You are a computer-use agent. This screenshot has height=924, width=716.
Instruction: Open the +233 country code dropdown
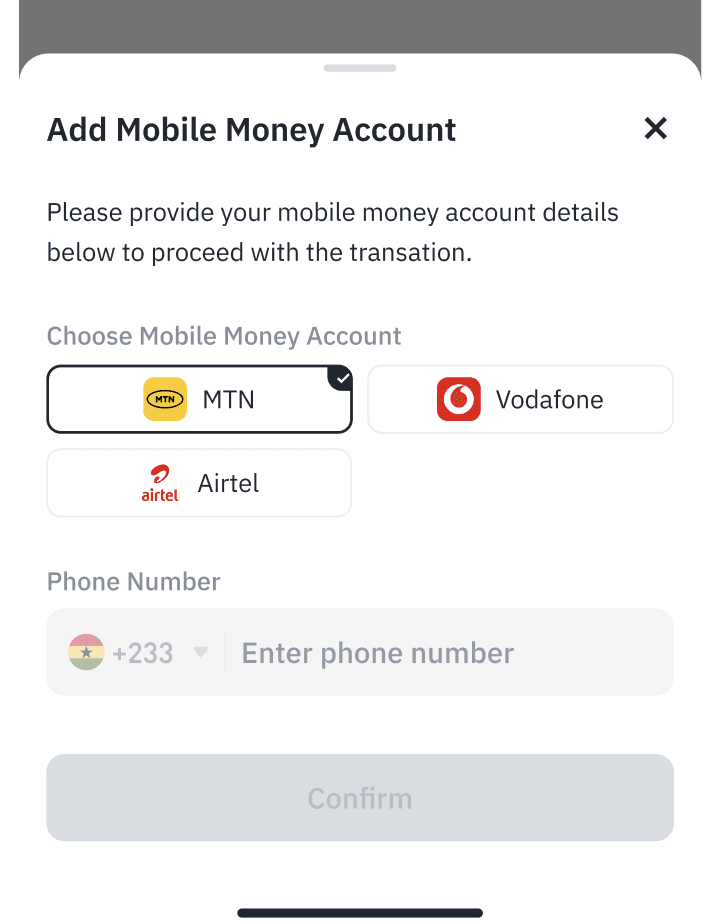click(x=138, y=653)
